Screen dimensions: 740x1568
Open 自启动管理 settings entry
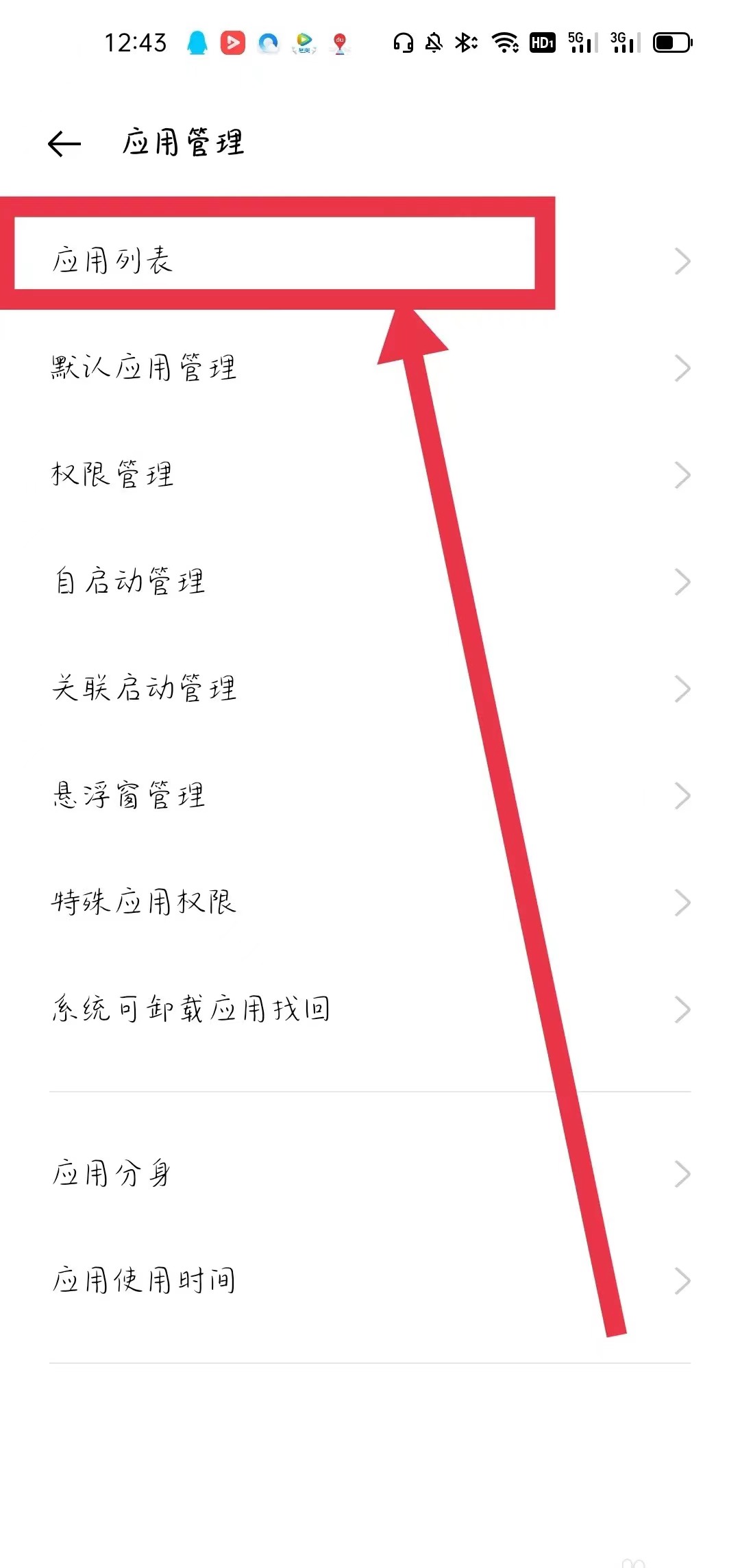click(129, 582)
